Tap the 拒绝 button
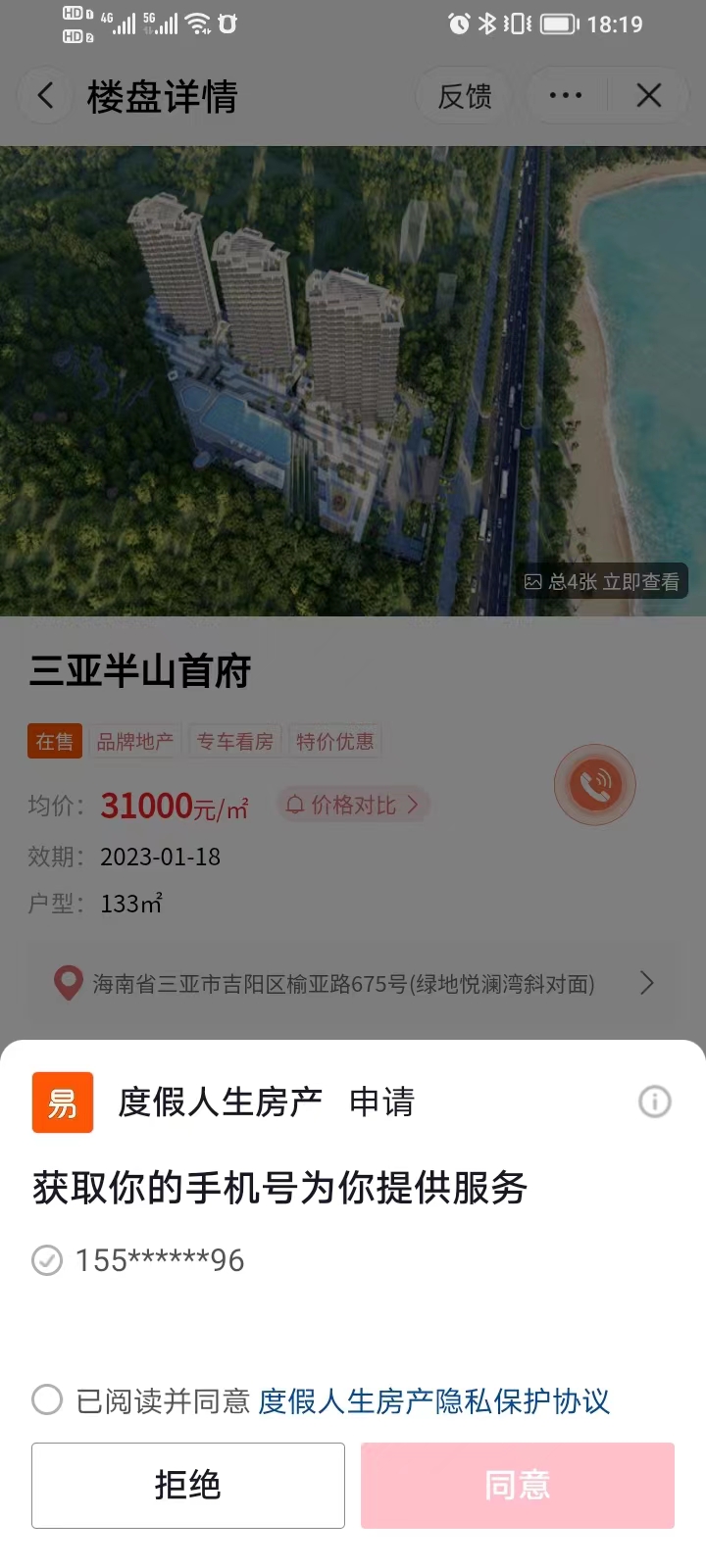The width and height of the screenshot is (706, 1568). coord(187,1485)
